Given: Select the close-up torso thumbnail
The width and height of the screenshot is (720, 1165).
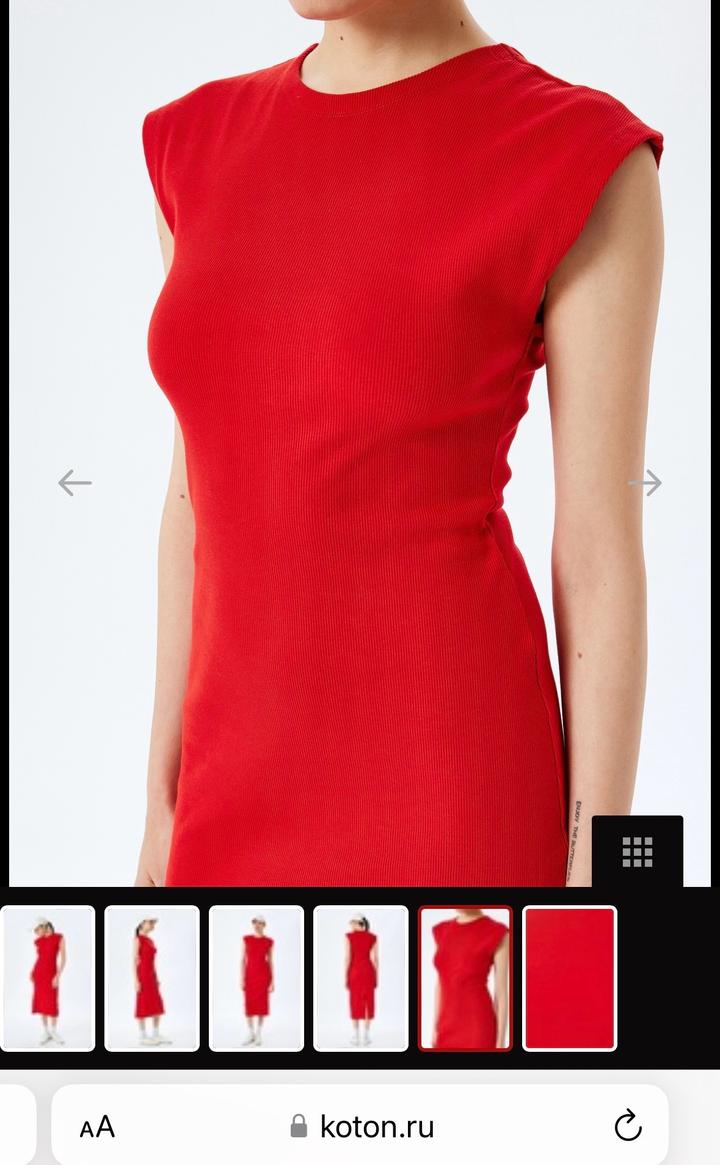Looking at the screenshot, I should pyautogui.click(x=465, y=978).
